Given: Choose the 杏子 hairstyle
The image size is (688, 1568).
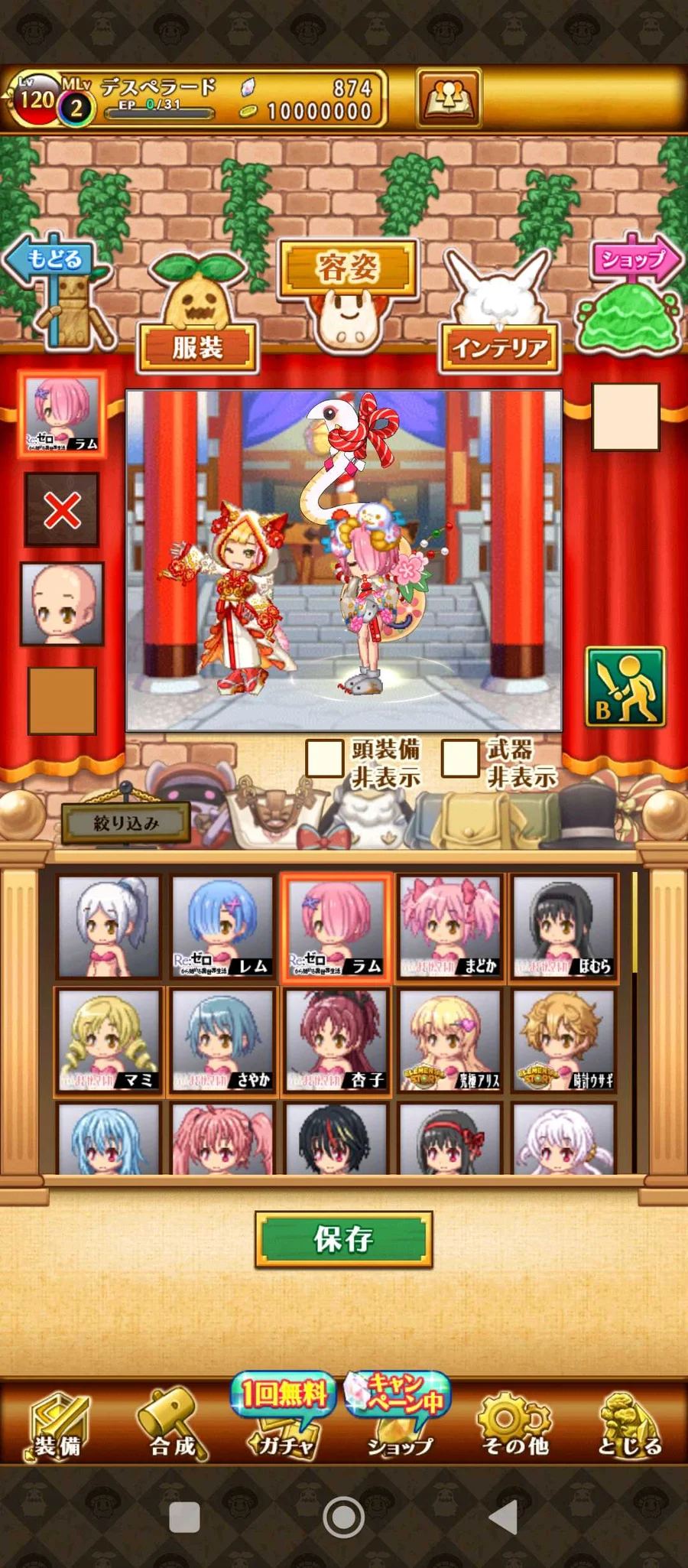Looking at the screenshot, I should pyautogui.click(x=336, y=1040).
